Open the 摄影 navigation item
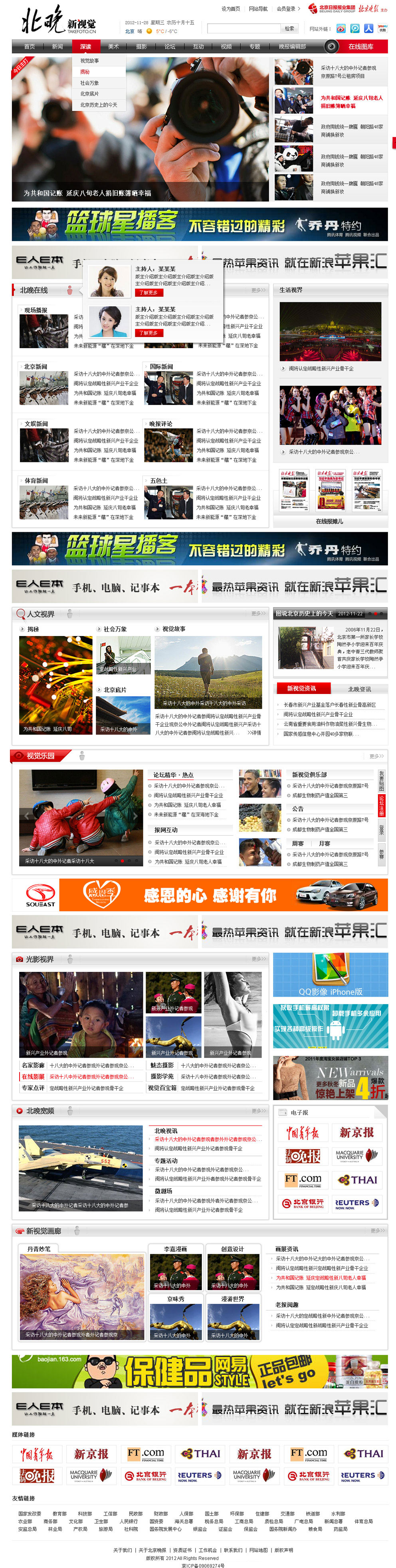The height and width of the screenshot is (1568, 396). pos(141,46)
